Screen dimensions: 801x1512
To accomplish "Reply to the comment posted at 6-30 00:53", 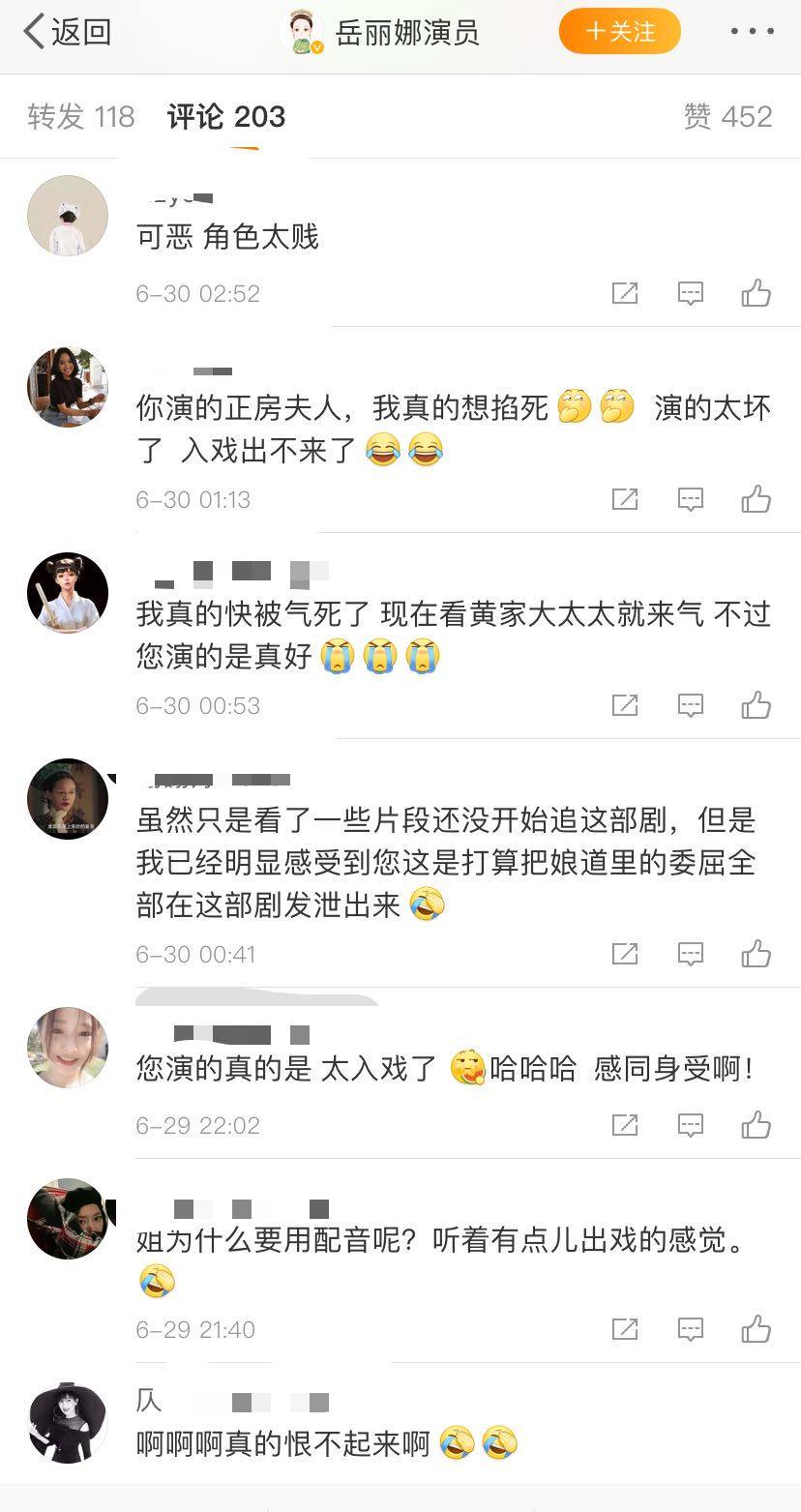I will tap(690, 705).
